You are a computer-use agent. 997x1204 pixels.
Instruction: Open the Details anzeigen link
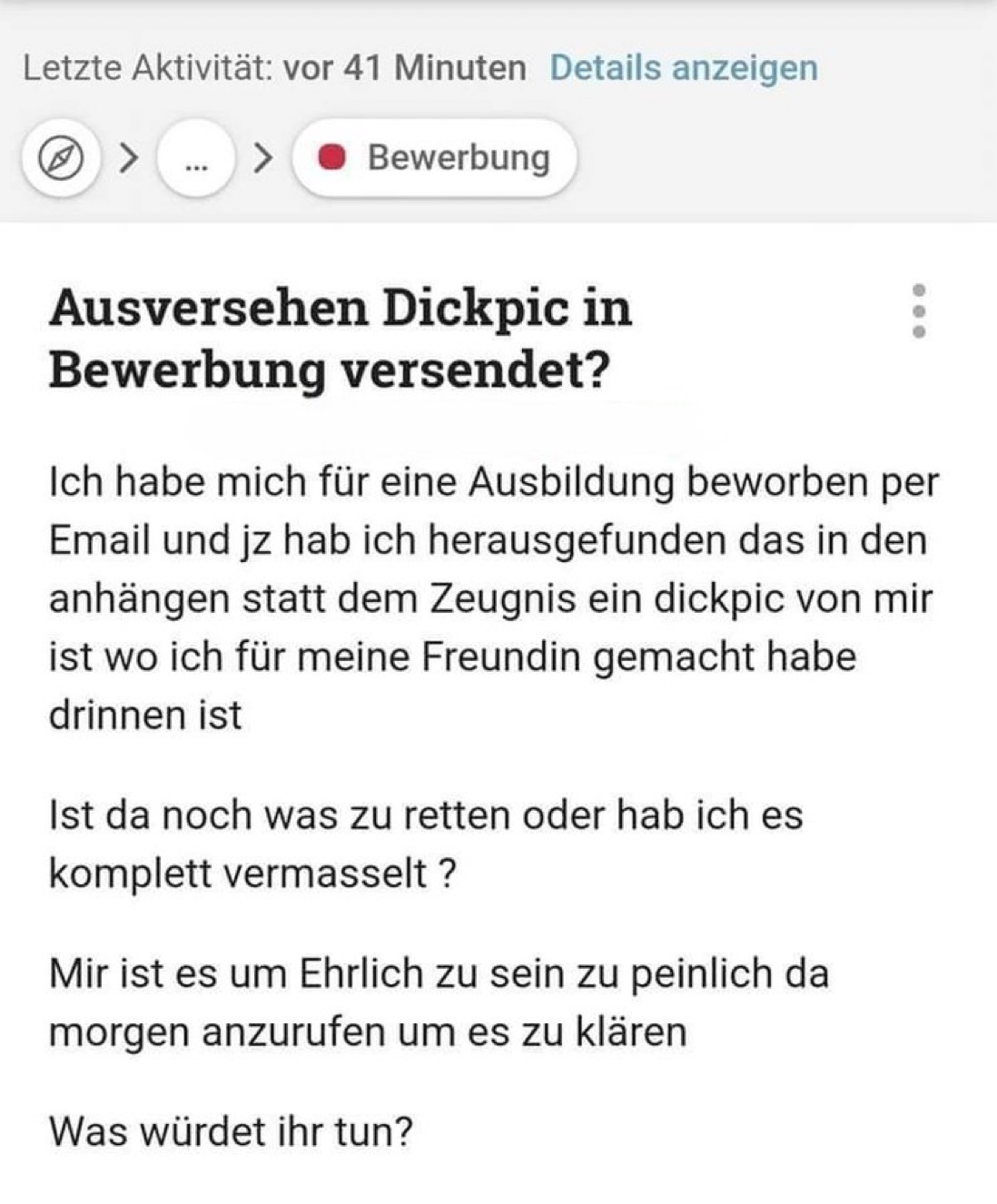[683, 68]
